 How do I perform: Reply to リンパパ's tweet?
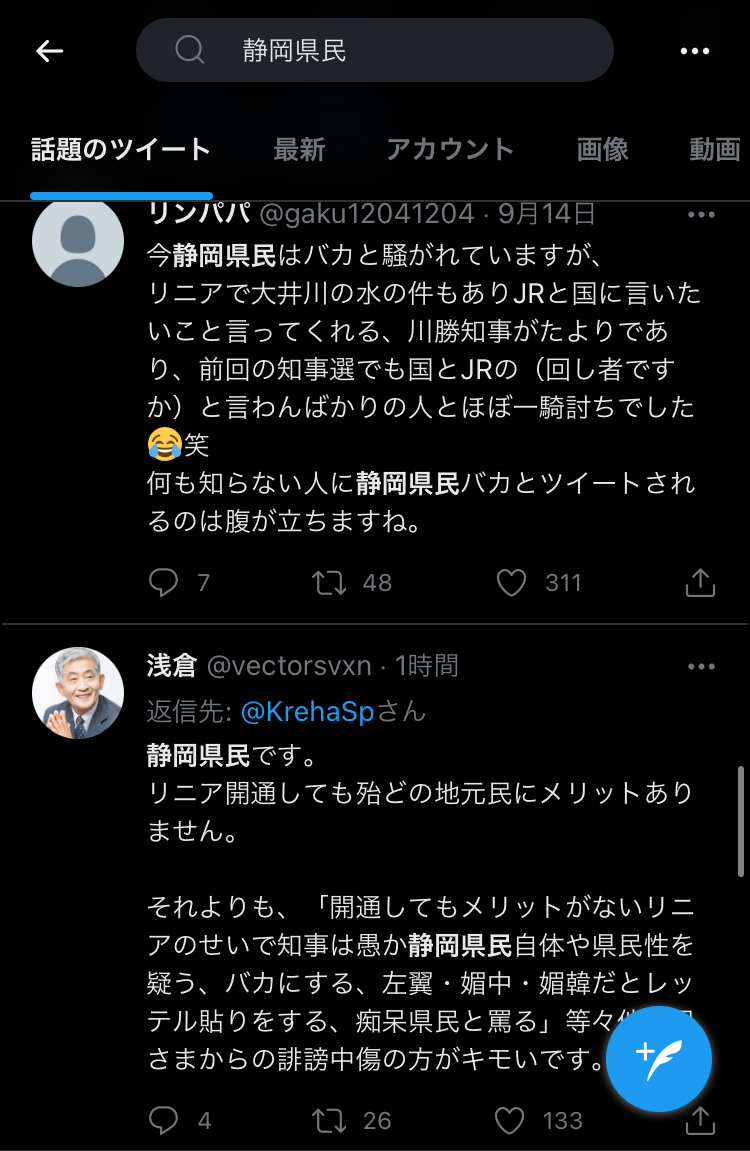click(163, 582)
